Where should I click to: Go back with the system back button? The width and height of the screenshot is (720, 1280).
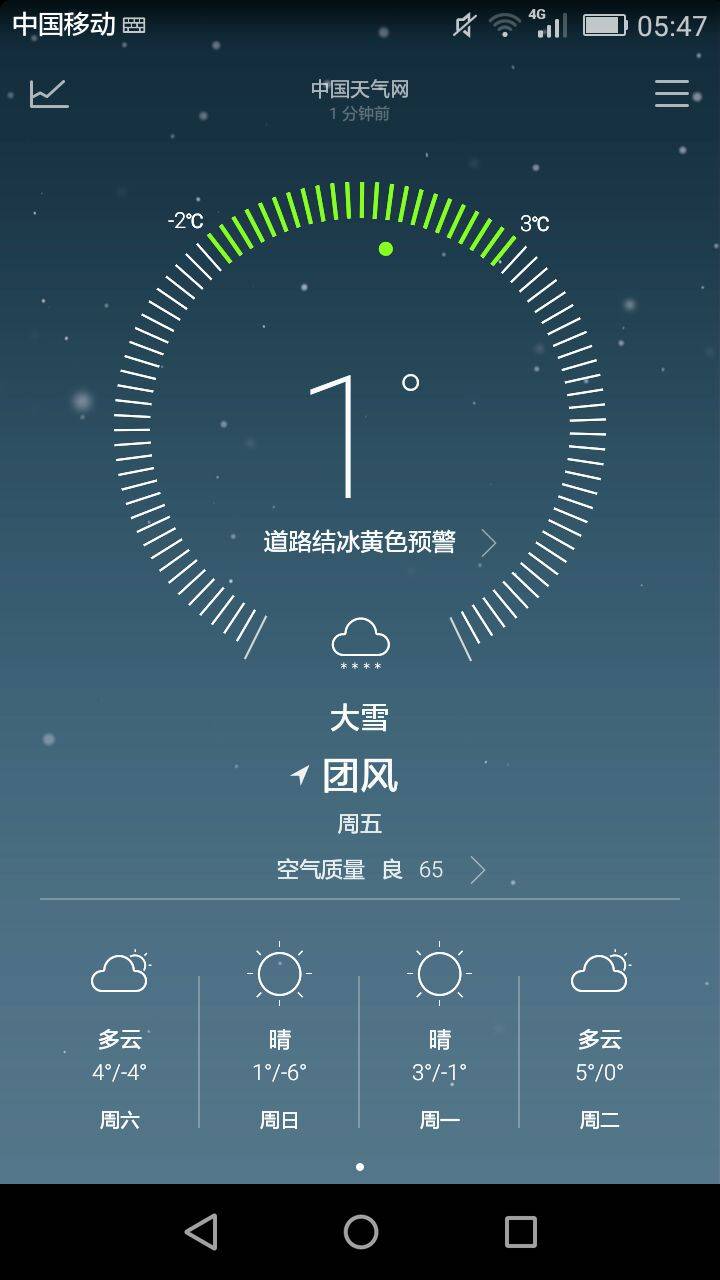[x=201, y=1231]
